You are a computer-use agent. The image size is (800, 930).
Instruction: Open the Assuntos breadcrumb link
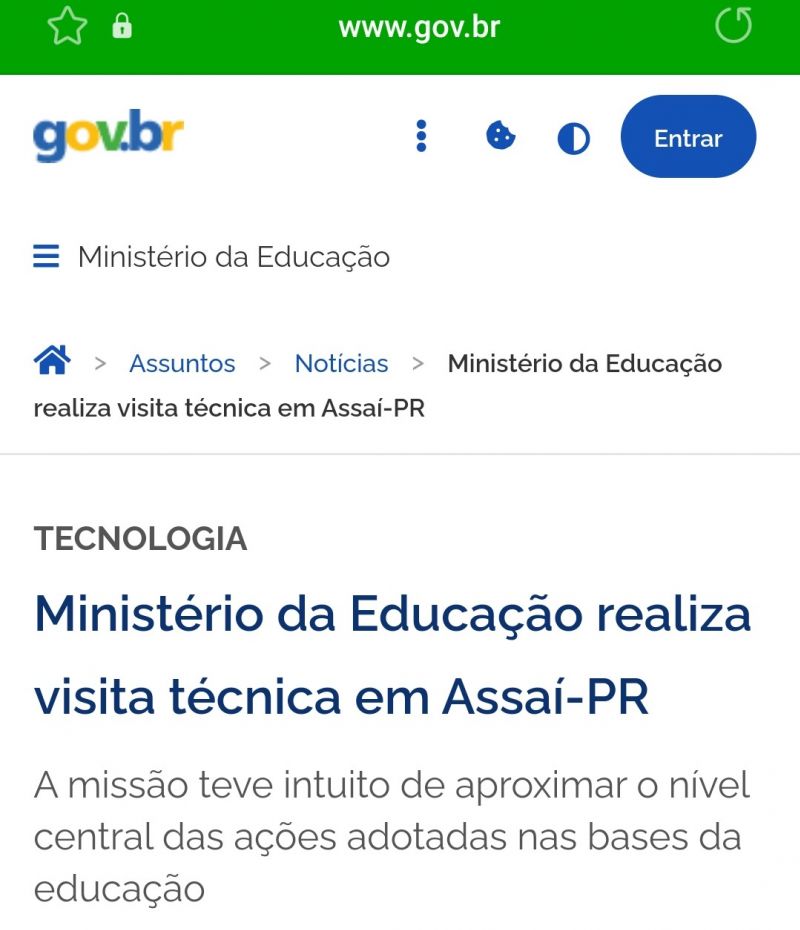(182, 364)
